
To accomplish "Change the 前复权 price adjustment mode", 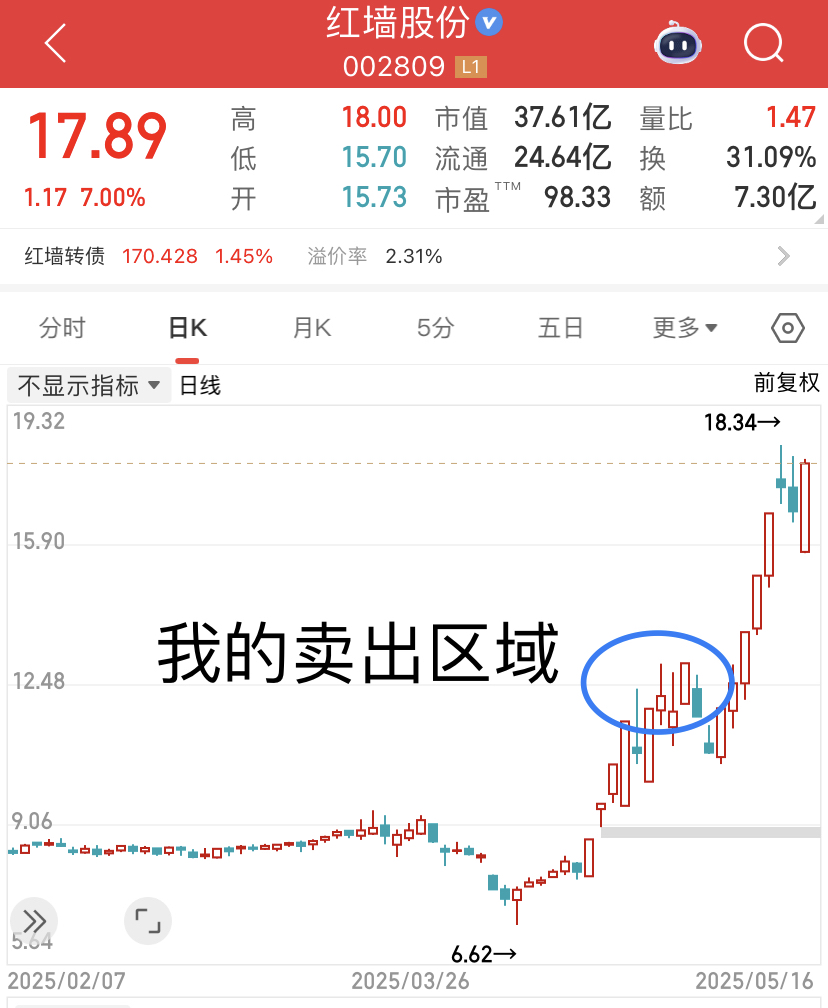I will (x=786, y=382).
